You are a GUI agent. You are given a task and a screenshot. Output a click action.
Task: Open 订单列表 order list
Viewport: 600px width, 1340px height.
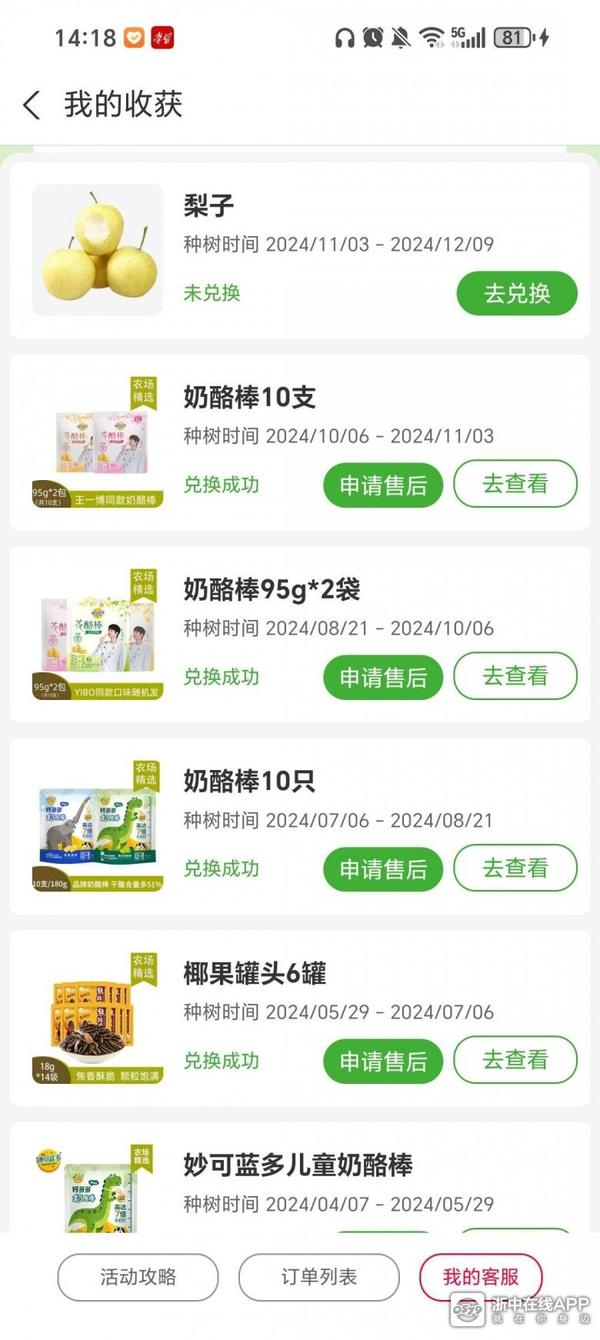coord(318,1277)
